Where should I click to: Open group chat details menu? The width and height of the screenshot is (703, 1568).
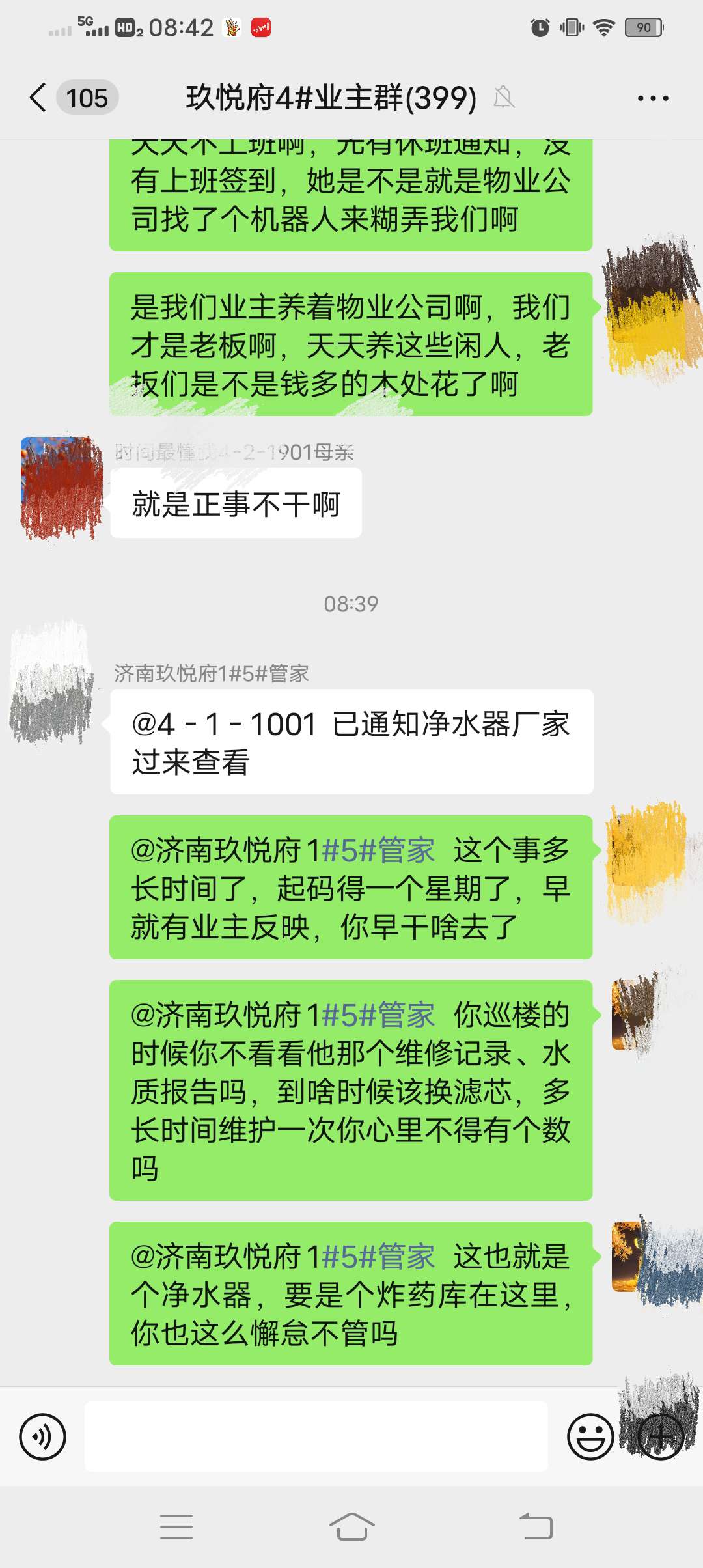[652, 98]
